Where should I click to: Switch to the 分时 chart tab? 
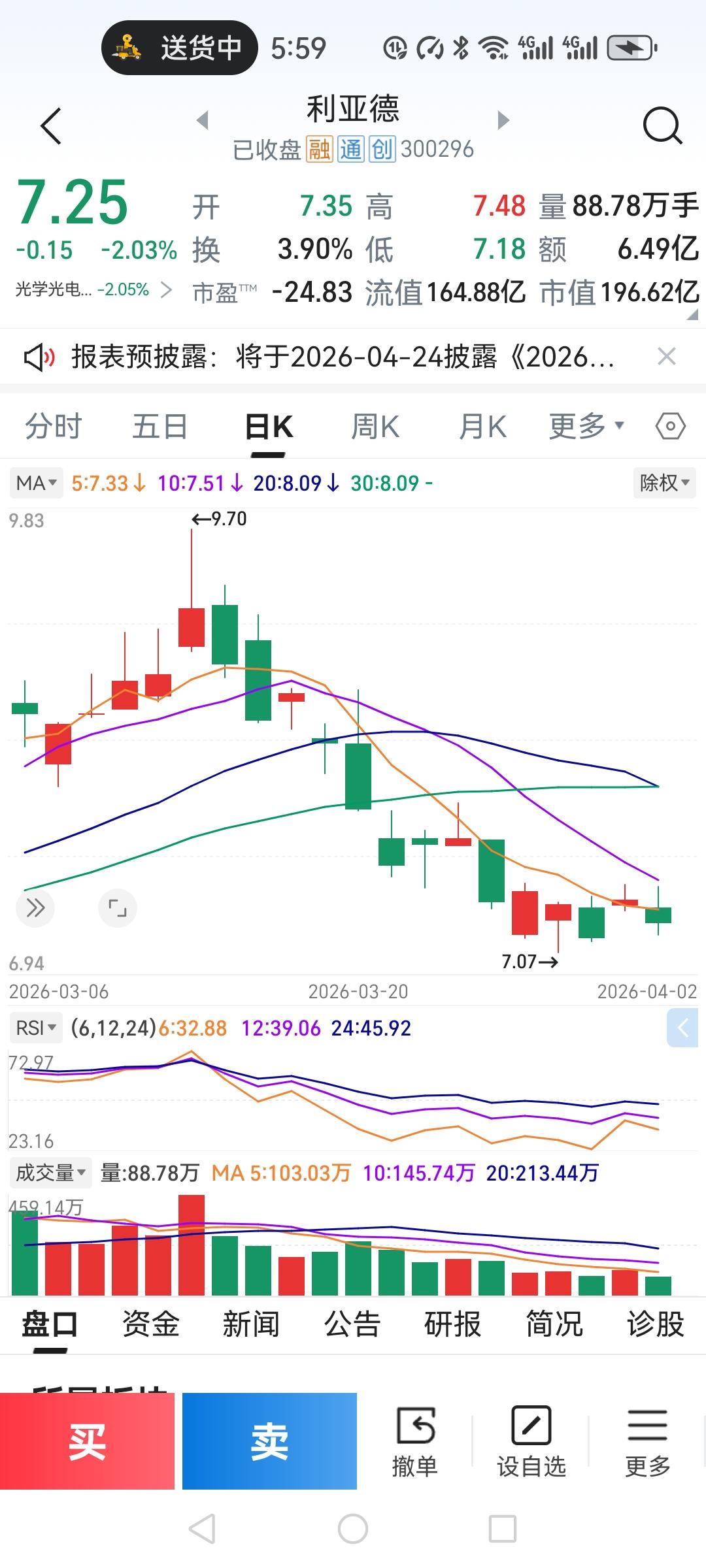tap(54, 427)
